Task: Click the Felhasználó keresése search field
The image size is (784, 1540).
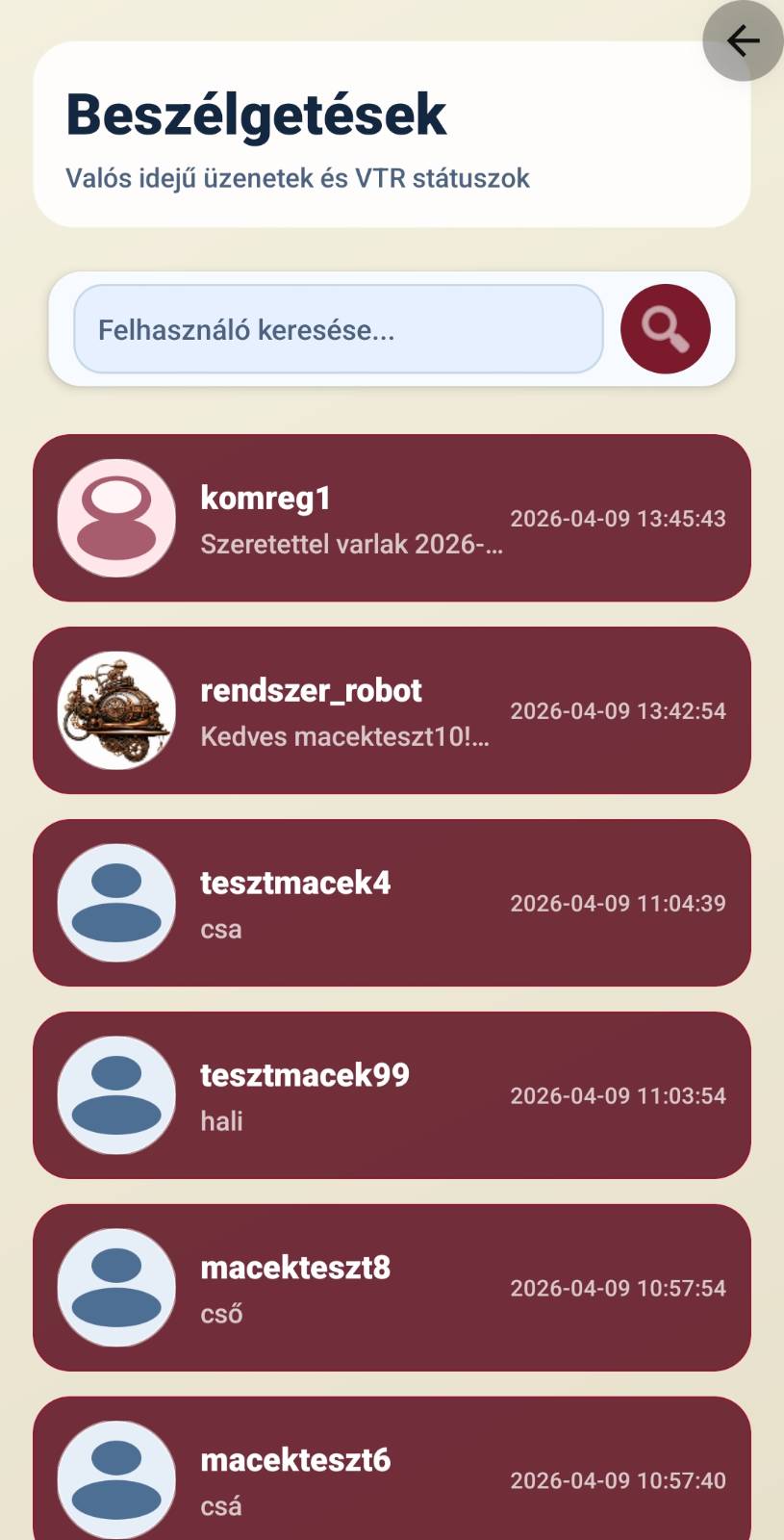Action: (339, 329)
